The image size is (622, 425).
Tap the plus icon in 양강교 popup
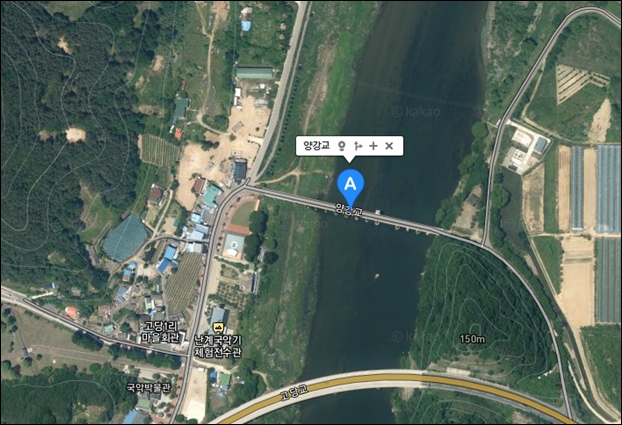tap(373, 147)
